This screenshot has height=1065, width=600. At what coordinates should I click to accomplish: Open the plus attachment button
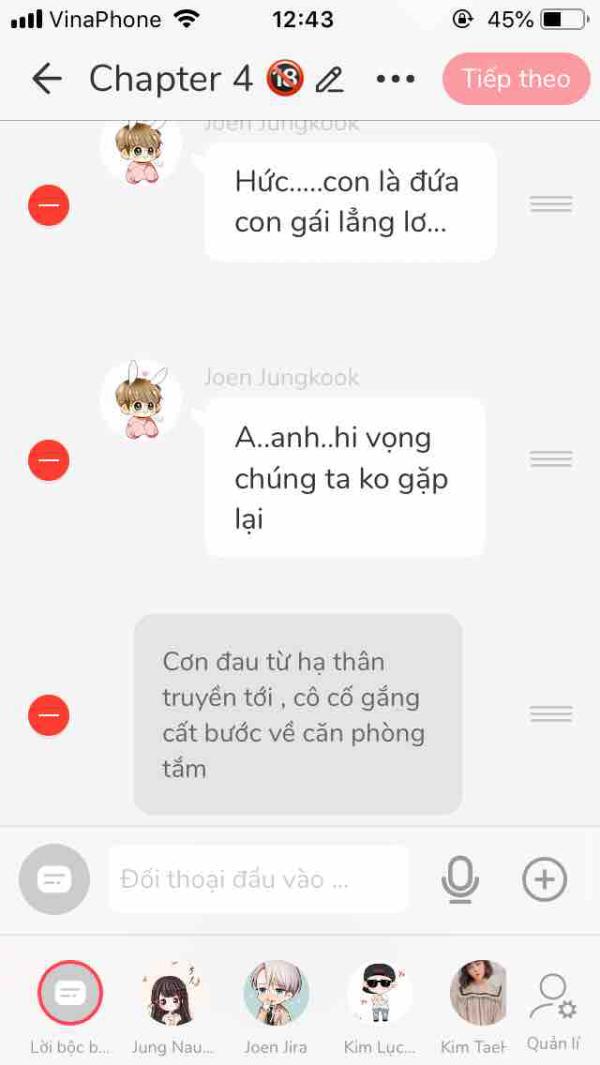545,880
